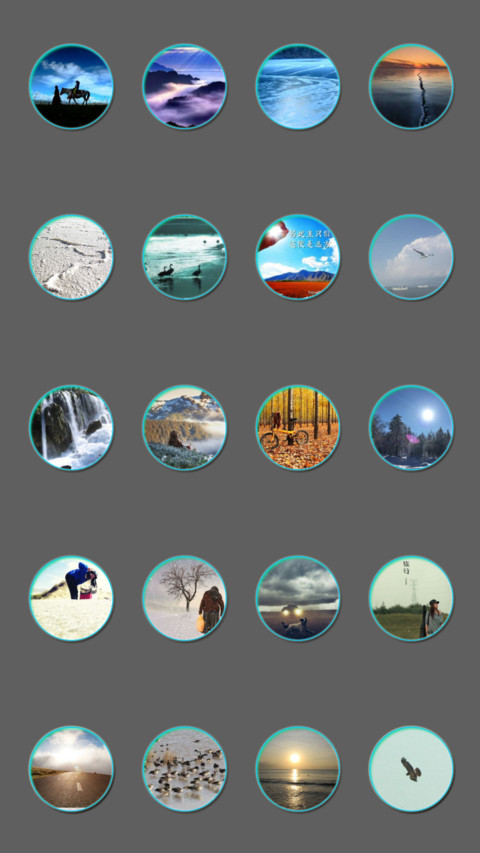
Task: View the sunlit snowy pine trees photo
Action: click(x=411, y=428)
